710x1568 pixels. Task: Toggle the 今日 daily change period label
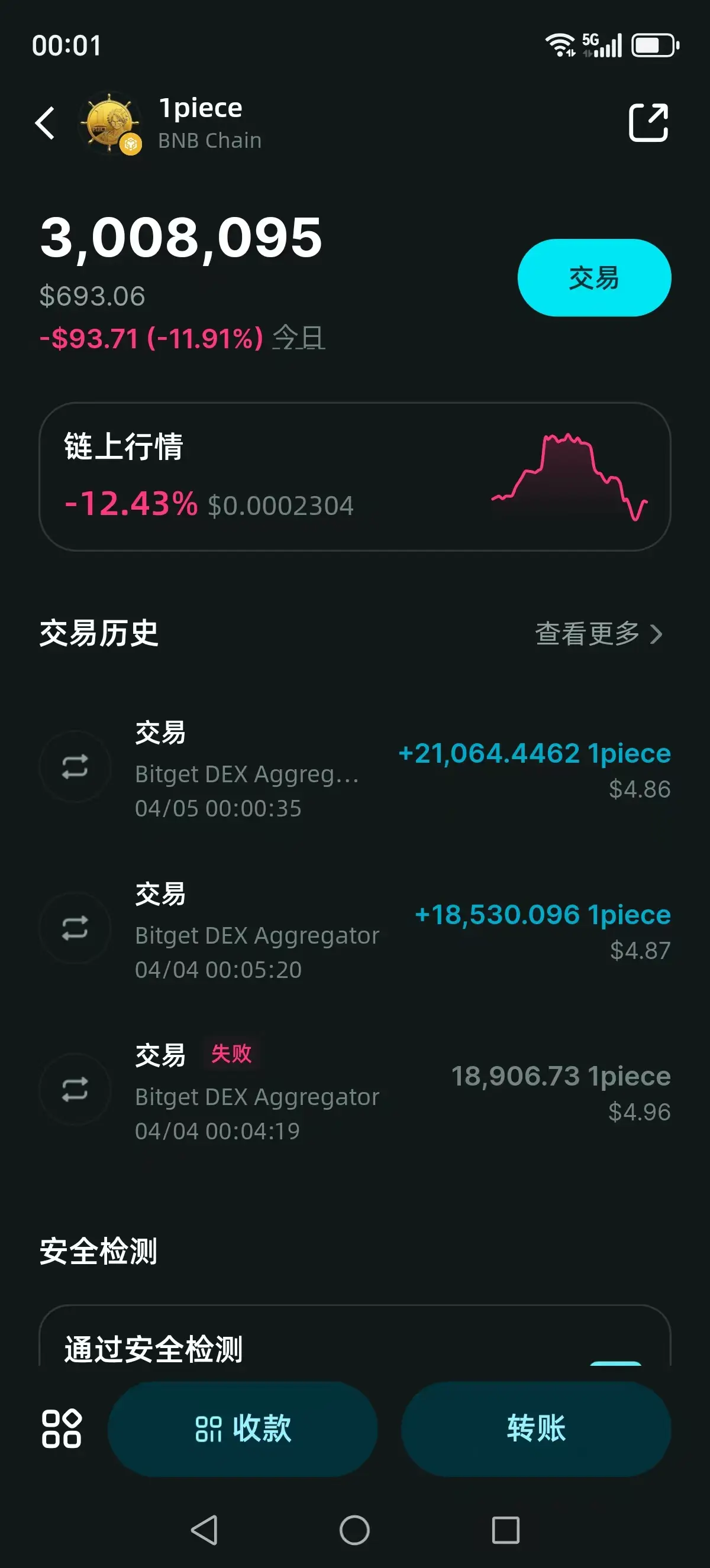pyautogui.click(x=298, y=337)
